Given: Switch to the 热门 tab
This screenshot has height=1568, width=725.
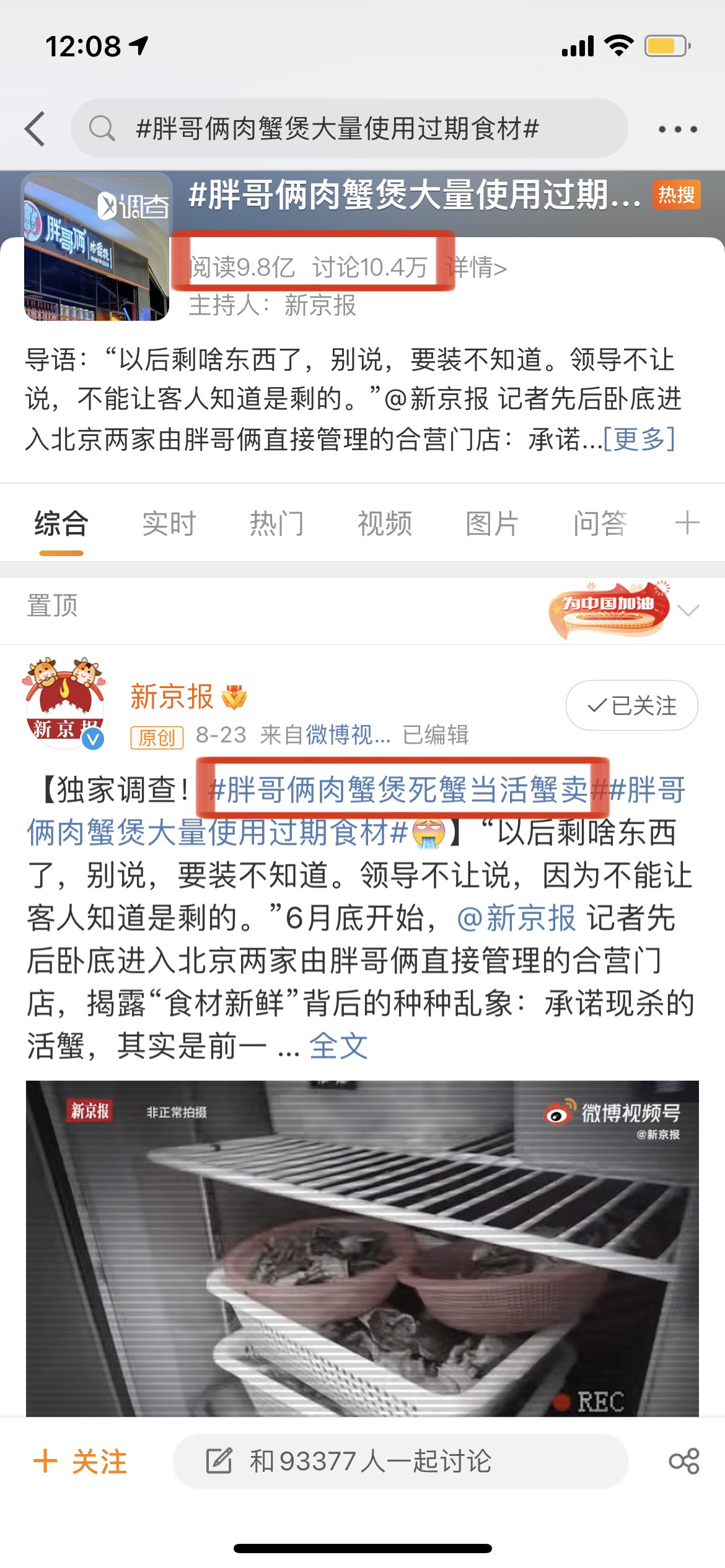Looking at the screenshot, I should [276, 524].
